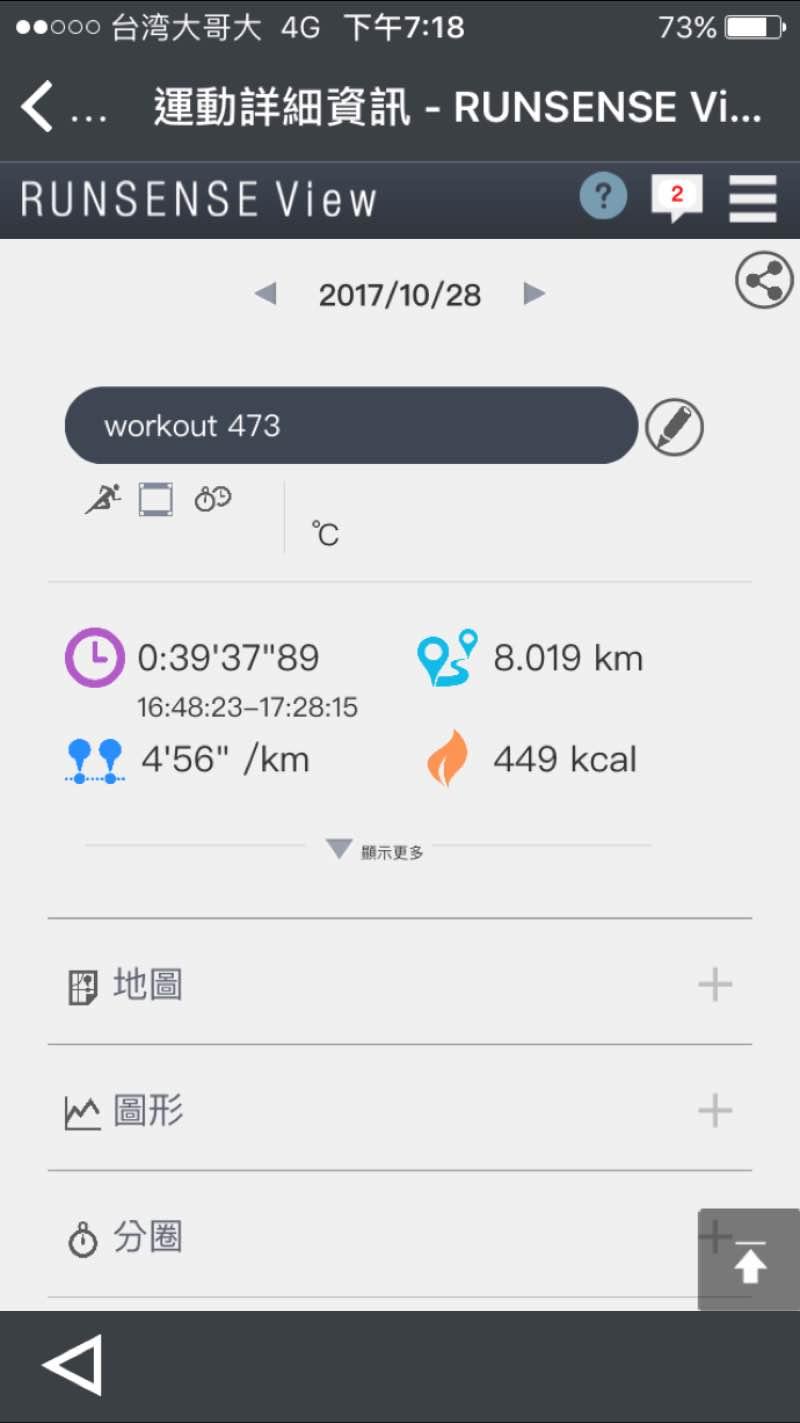
Task: Expand the 圖形 graph section
Action: (714, 1111)
